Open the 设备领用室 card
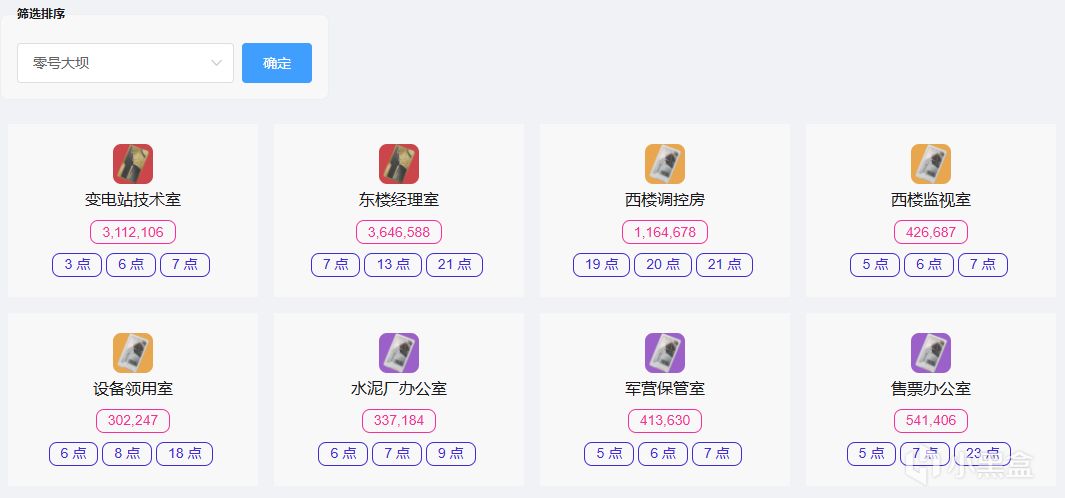The image size is (1065, 498). 133,399
